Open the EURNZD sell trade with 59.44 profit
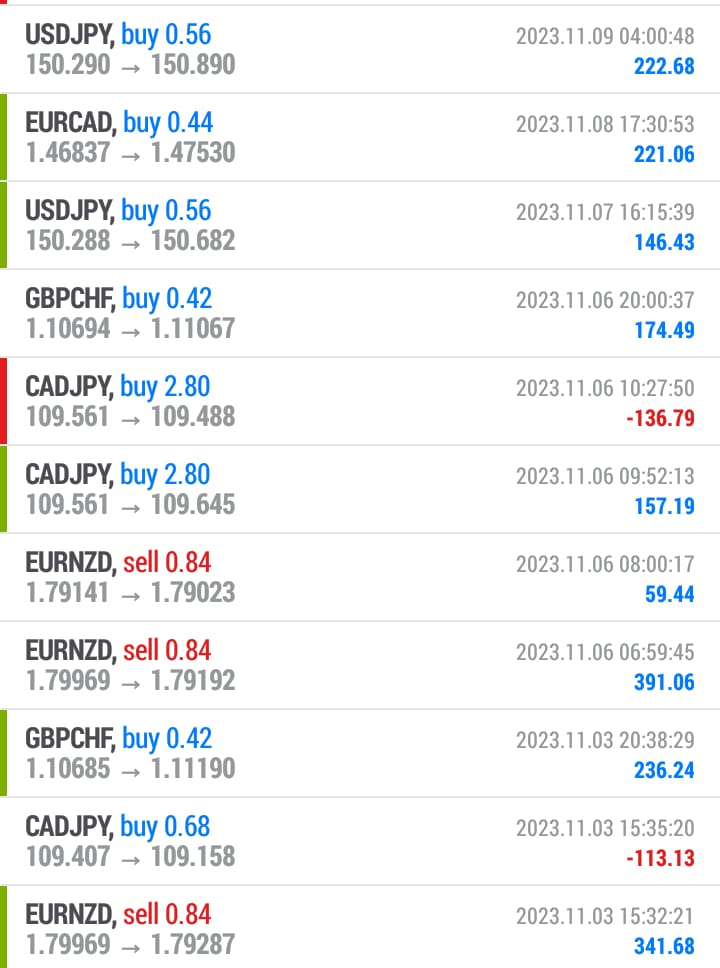Image resolution: width=720 pixels, height=968 pixels. [x=360, y=578]
